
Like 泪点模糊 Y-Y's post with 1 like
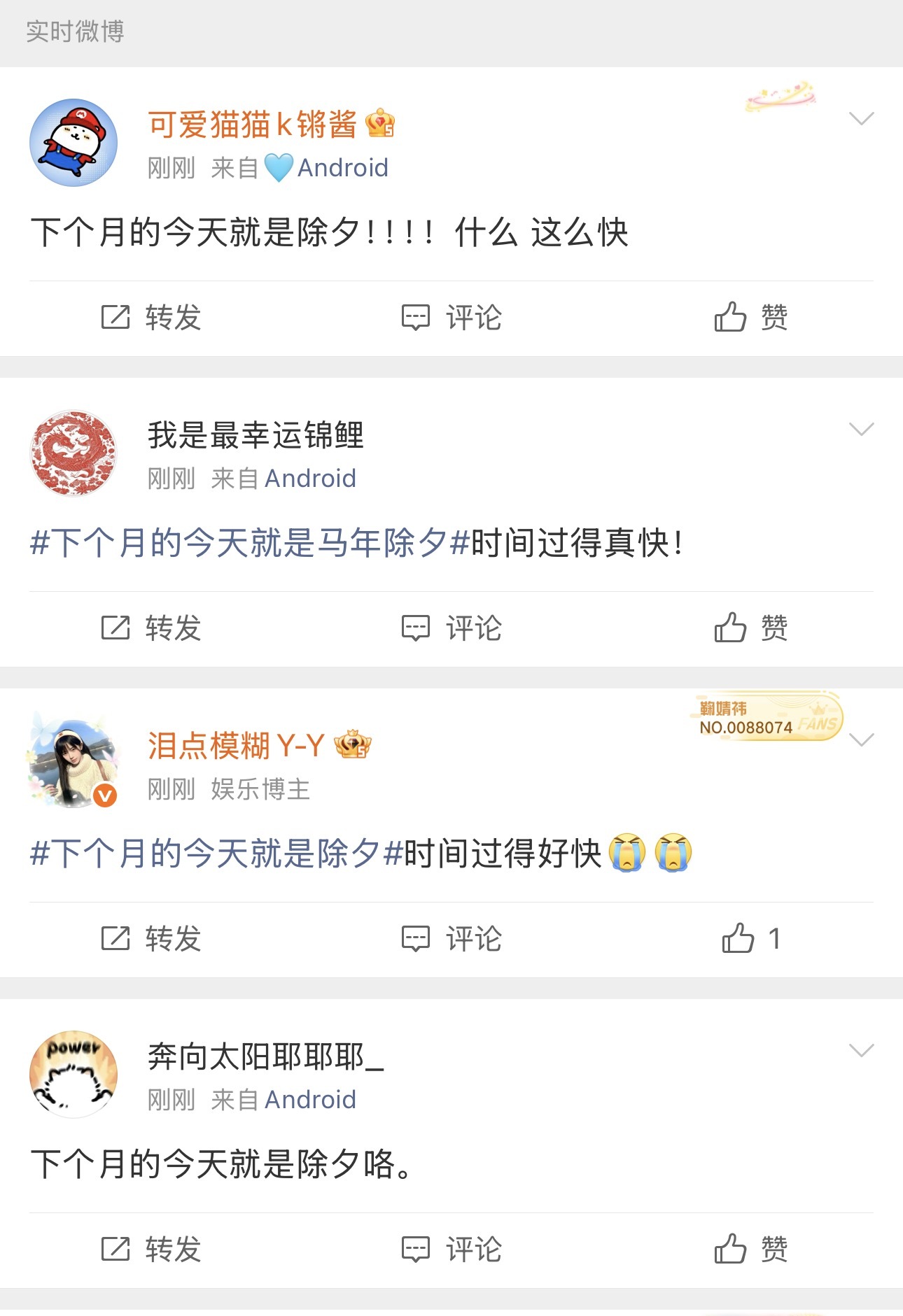(750, 939)
